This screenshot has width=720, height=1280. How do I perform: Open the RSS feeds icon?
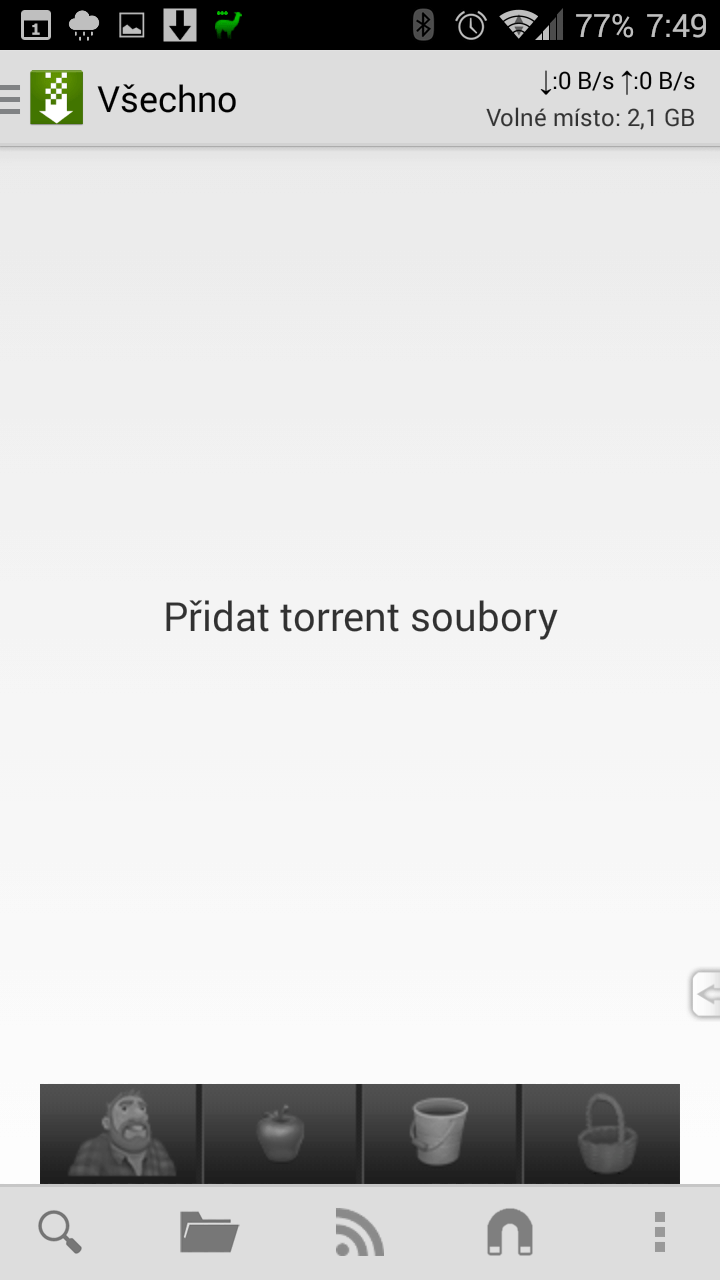360,1232
